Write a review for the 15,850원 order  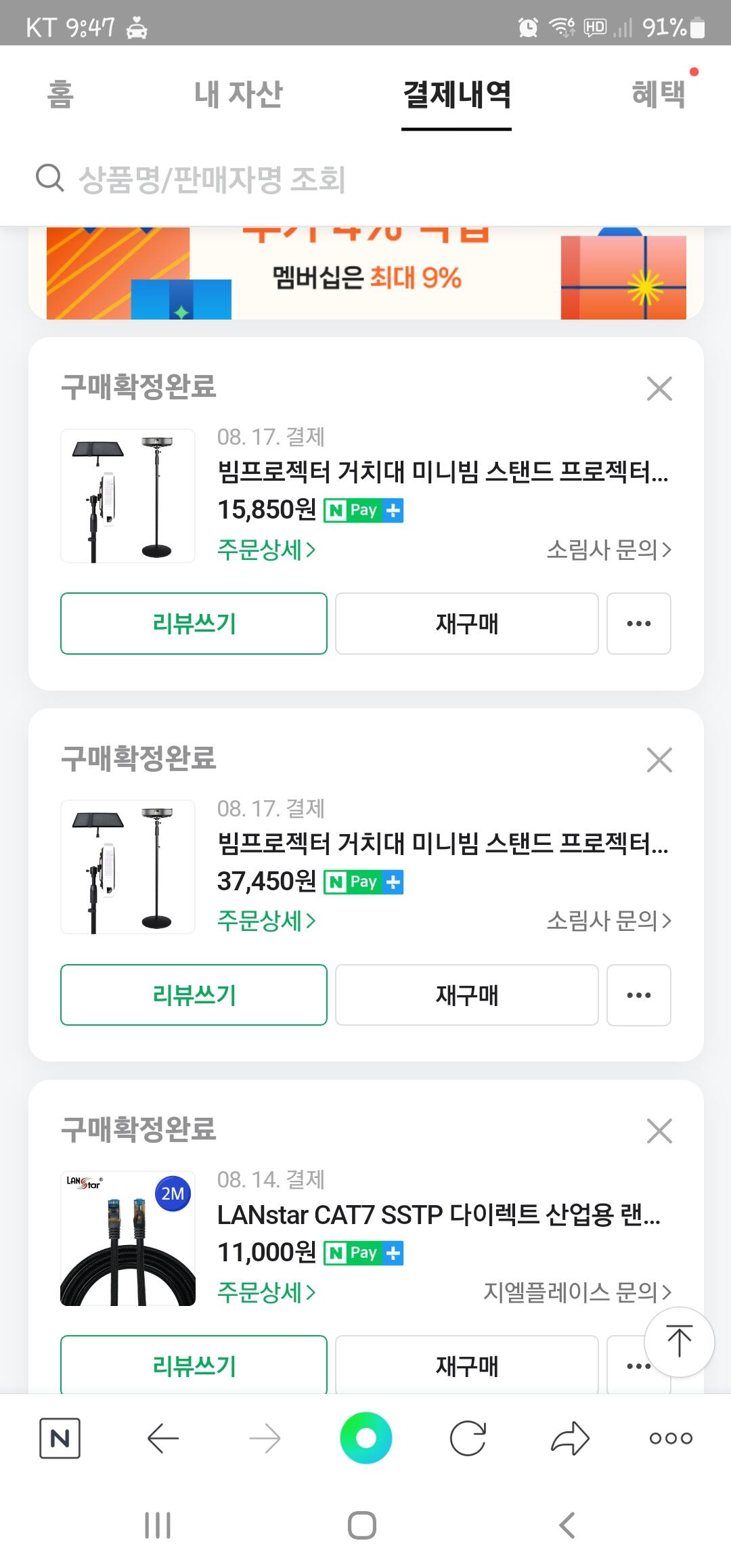pyautogui.click(x=194, y=624)
